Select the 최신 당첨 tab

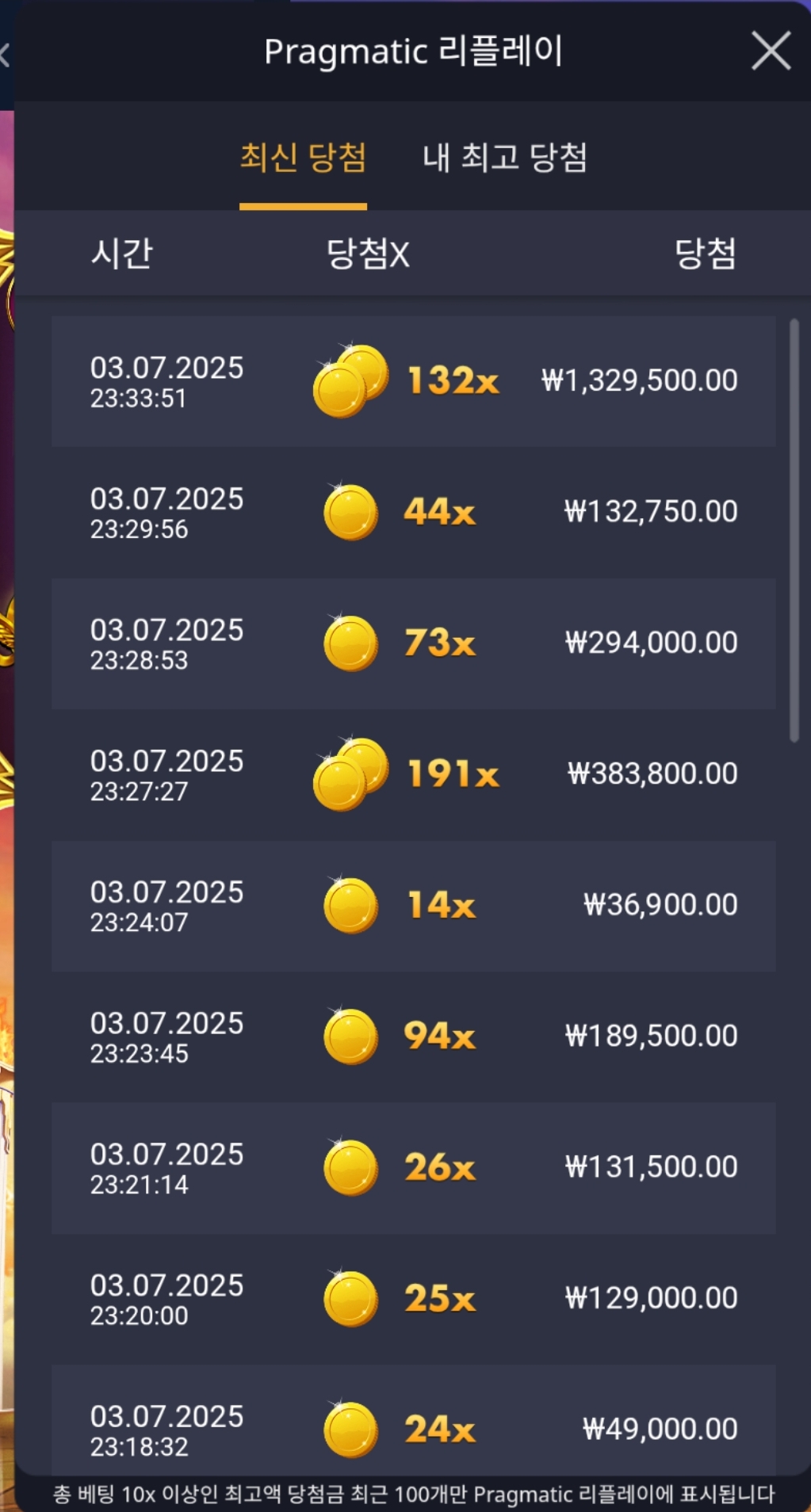click(x=303, y=158)
